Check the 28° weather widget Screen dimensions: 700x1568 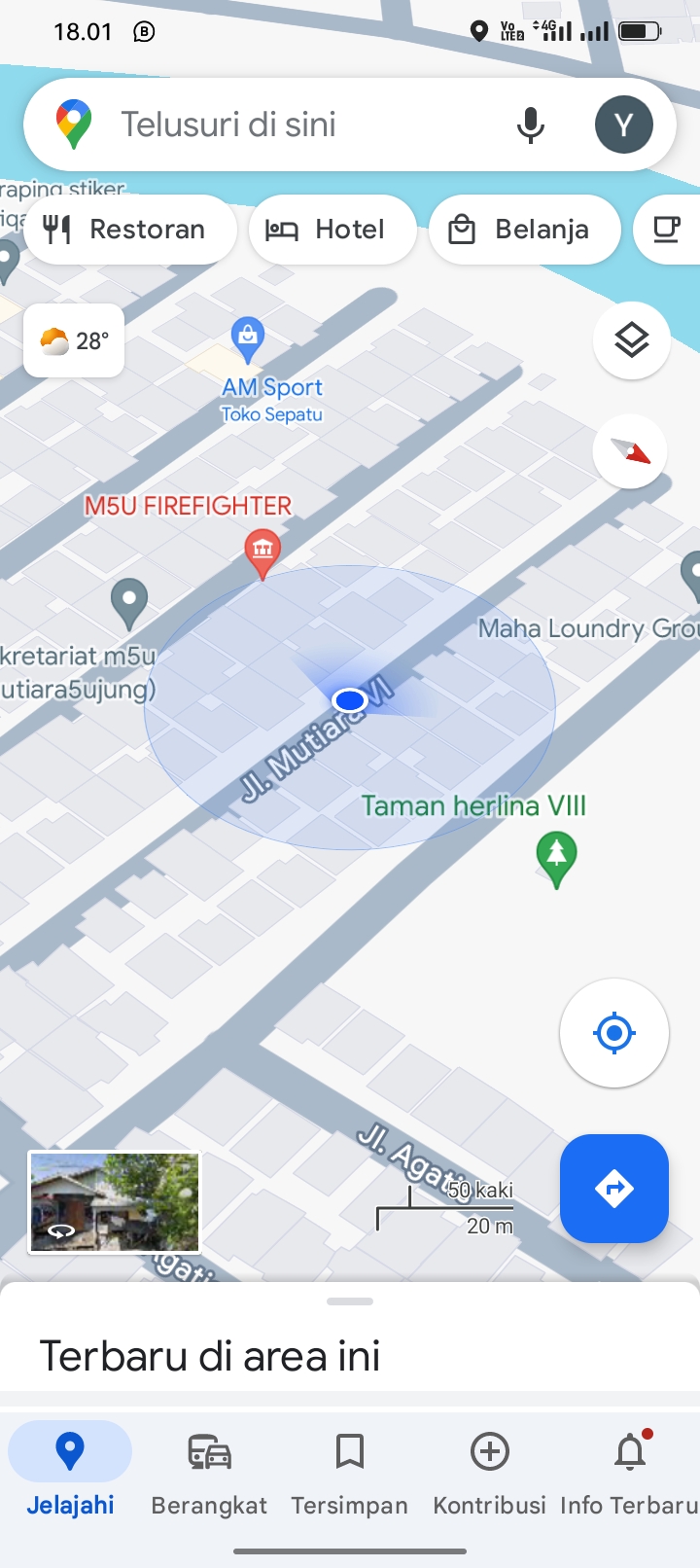[x=74, y=340]
